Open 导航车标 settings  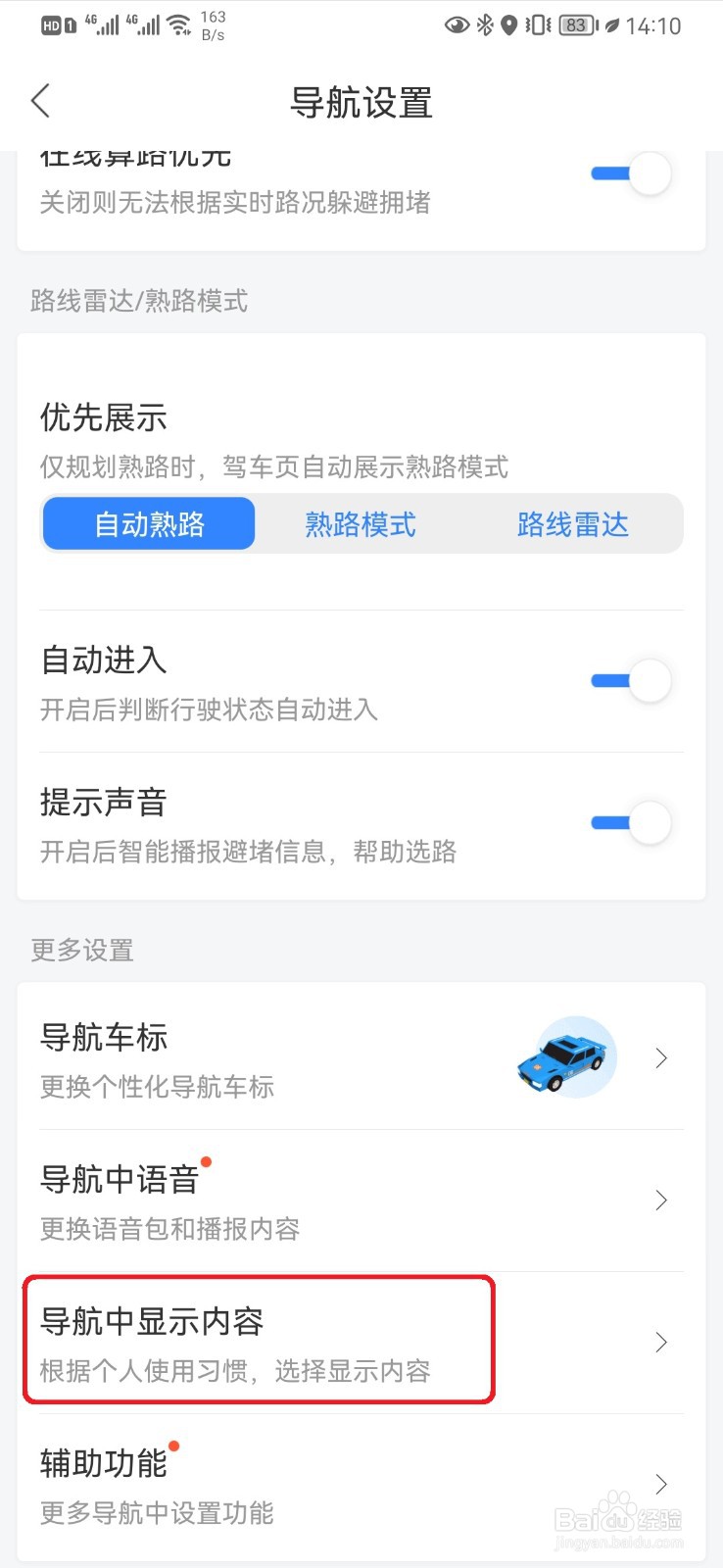click(x=361, y=1058)
